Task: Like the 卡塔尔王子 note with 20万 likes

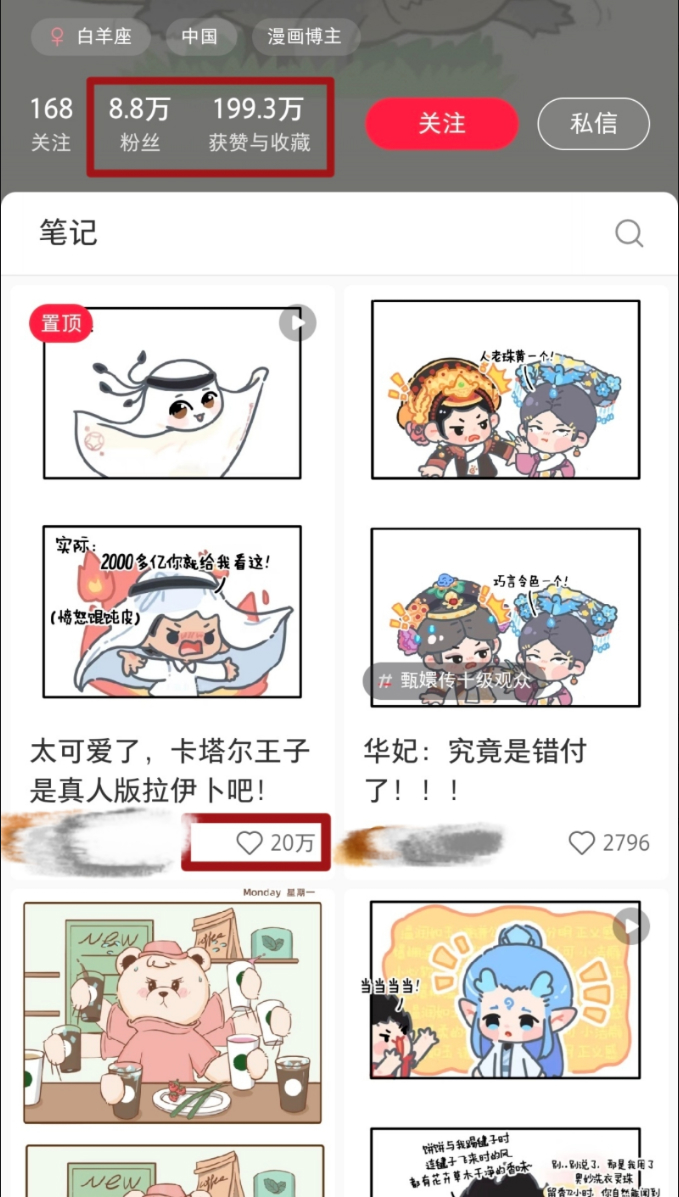Action: point(249,843)
